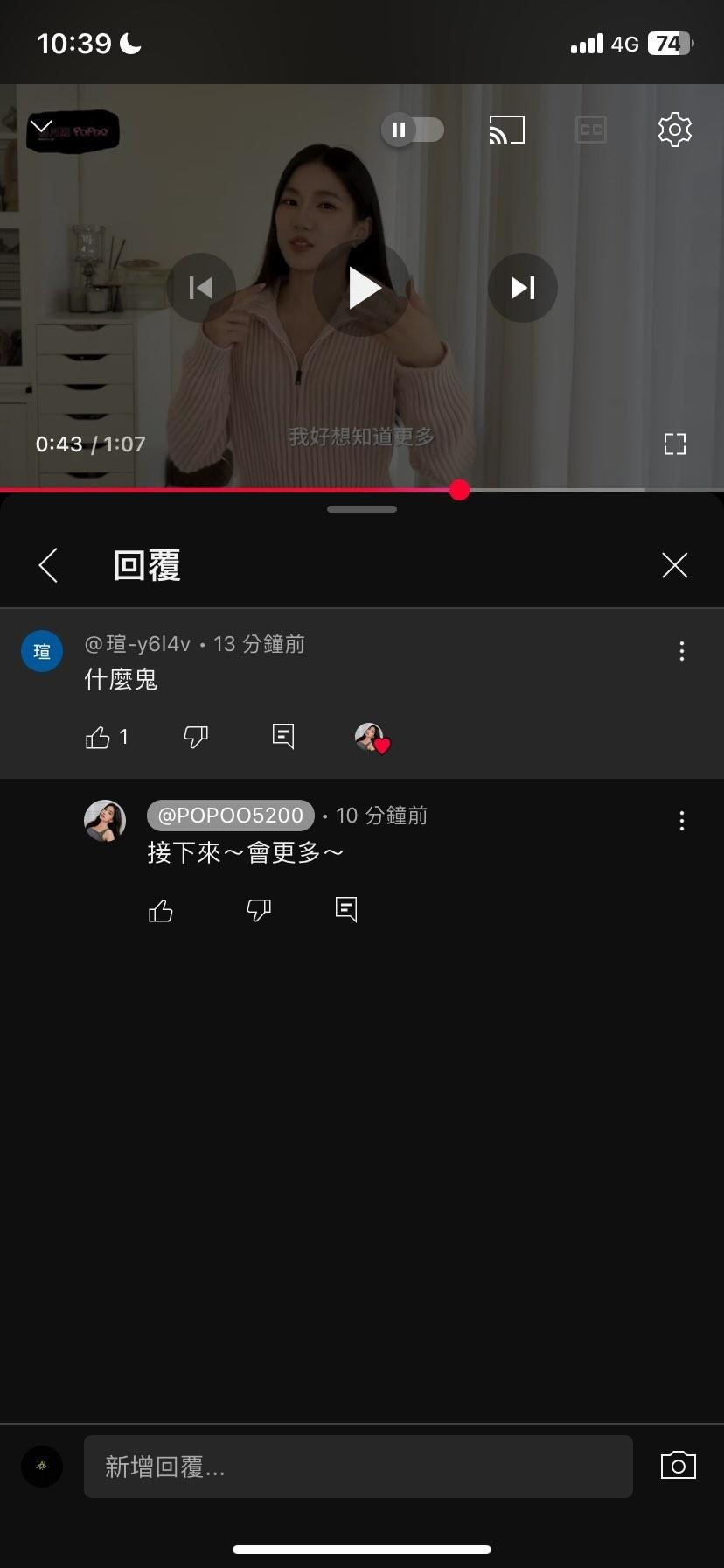Dislike POPOO5200's reply

[259, 911]
